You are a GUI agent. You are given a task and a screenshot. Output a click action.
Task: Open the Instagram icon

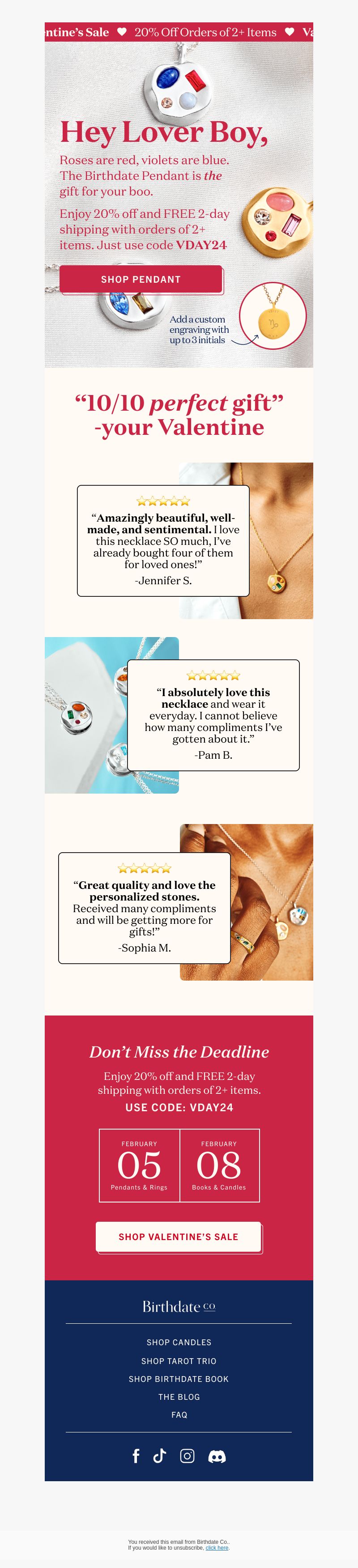187,1455
